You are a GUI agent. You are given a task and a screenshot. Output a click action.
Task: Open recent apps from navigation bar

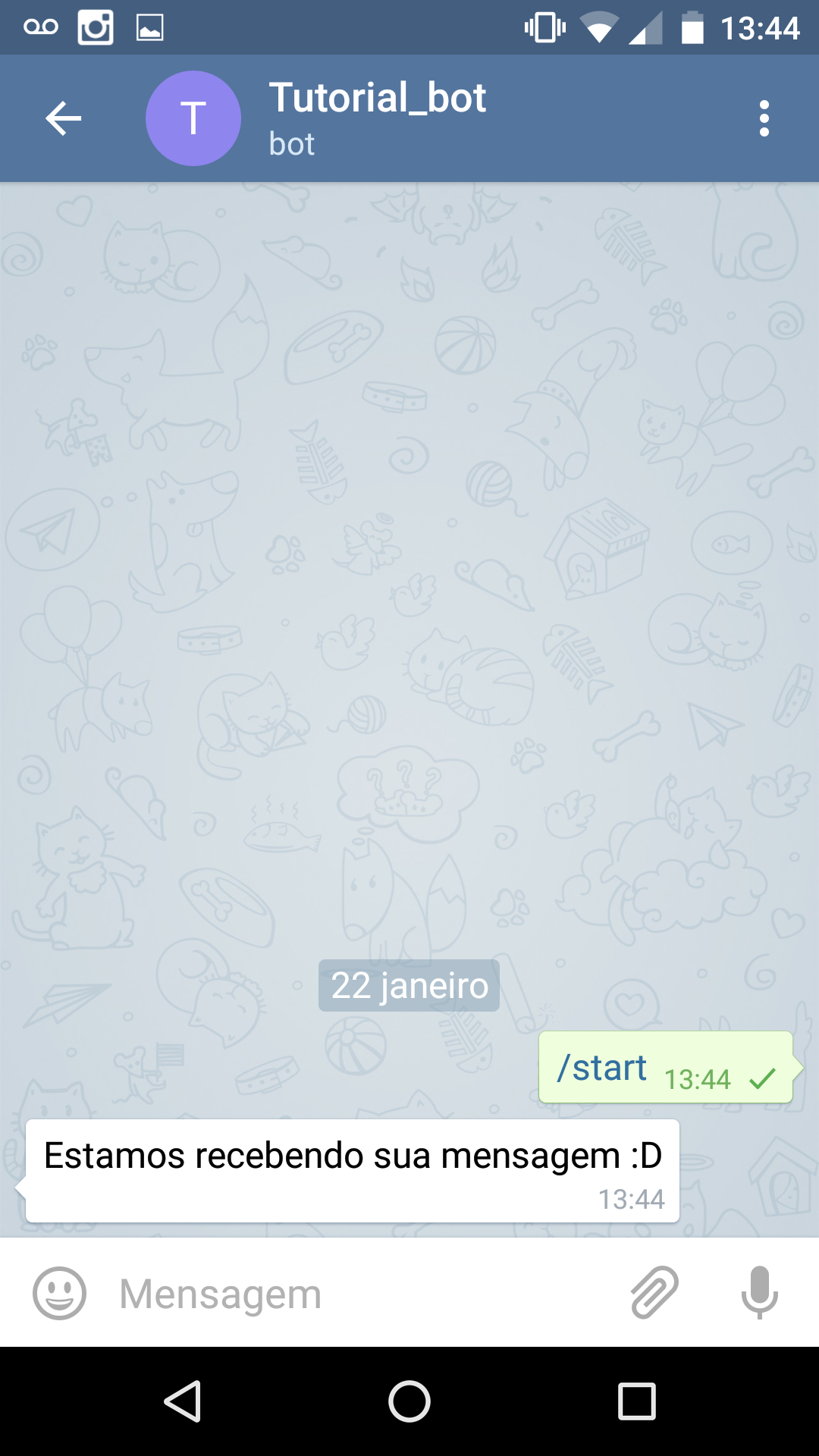(x=637, y=1401)
